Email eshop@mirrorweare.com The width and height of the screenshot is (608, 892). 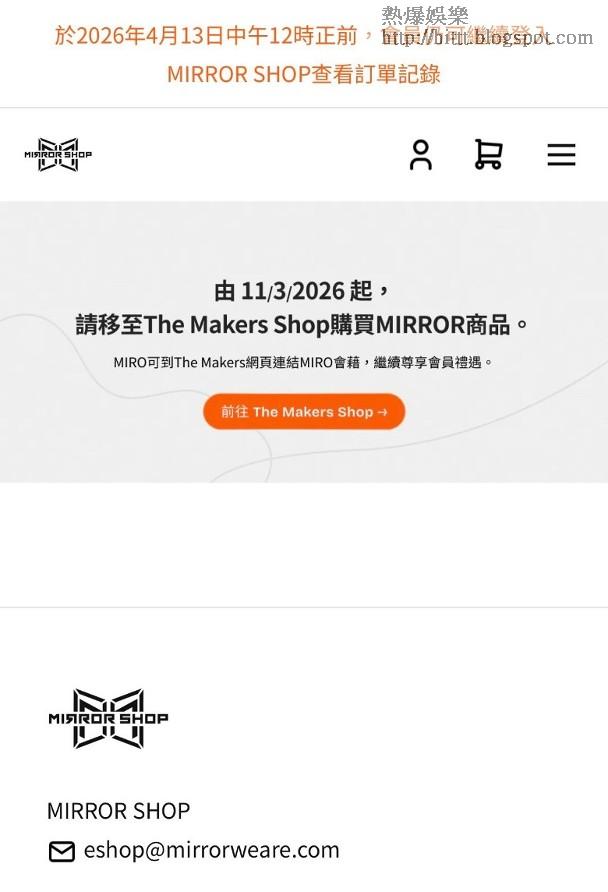point(211,850)
